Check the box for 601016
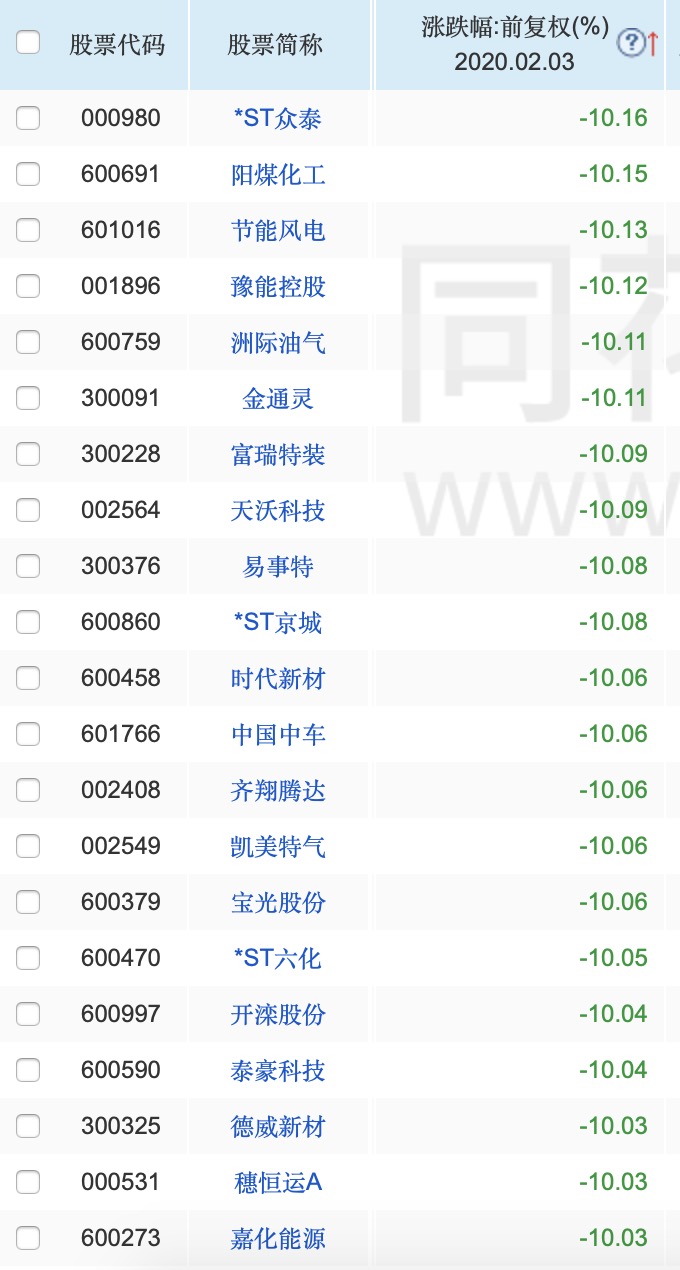Image resolution: width=680 pixels, height=1270 pixels. (28, 231)
